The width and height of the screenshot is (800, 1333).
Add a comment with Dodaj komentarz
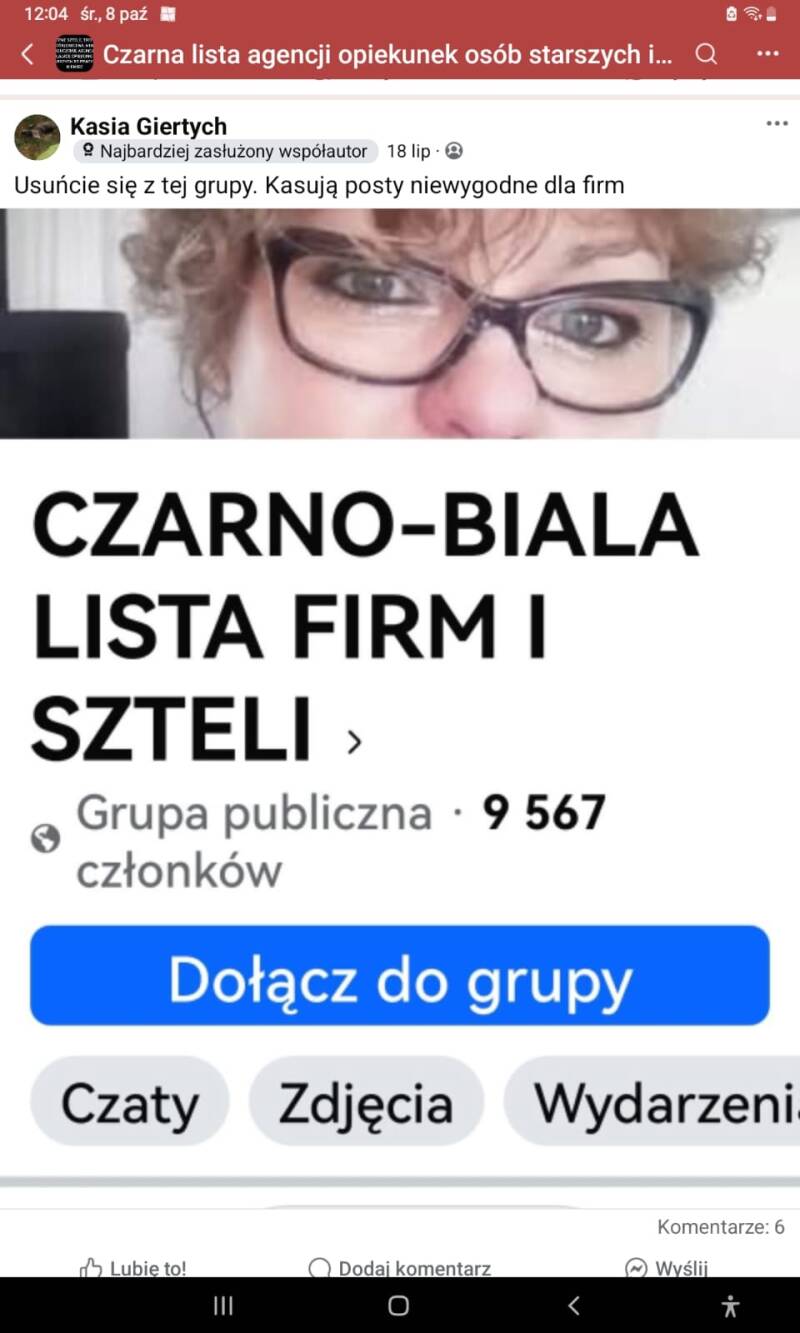pos(400,1267)
